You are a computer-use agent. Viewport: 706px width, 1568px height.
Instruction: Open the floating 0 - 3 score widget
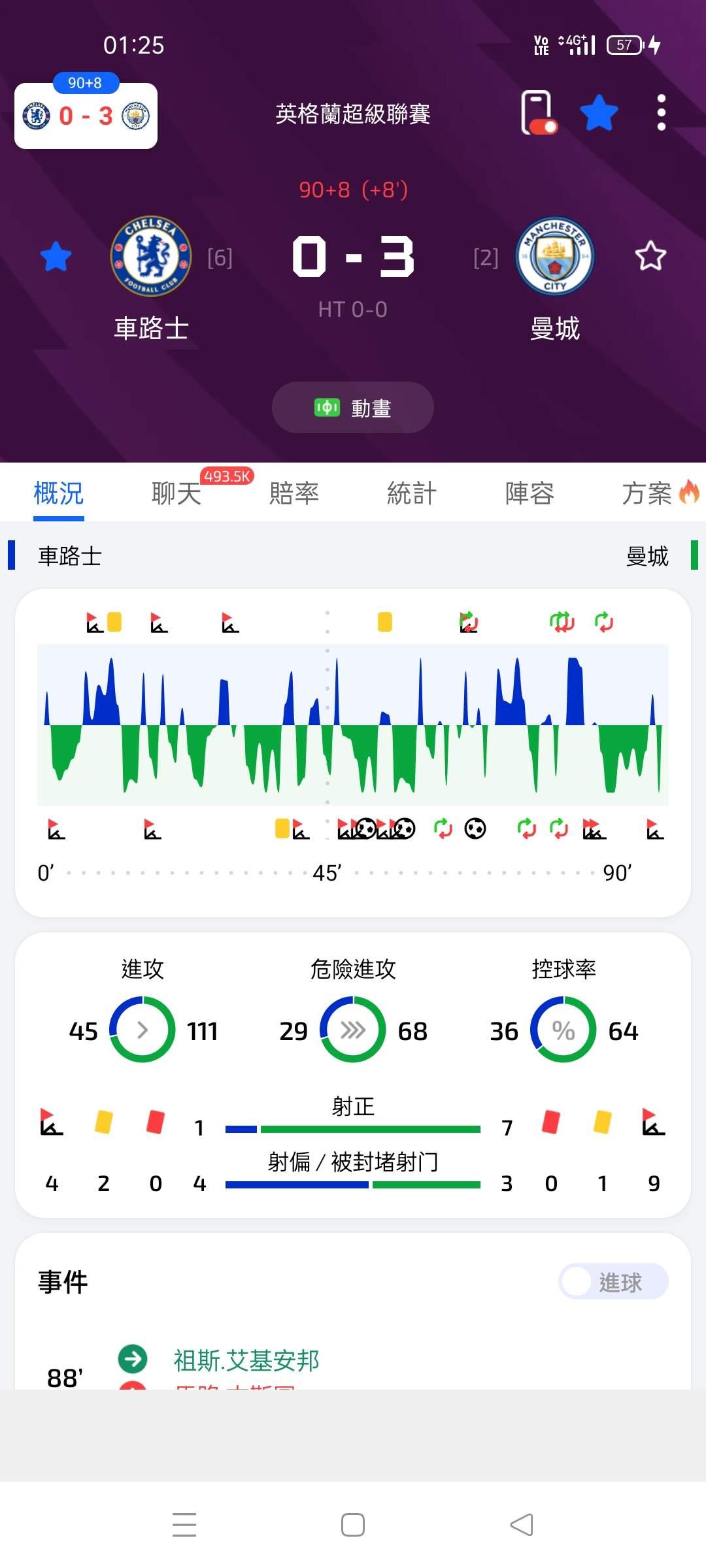[86, 116]
